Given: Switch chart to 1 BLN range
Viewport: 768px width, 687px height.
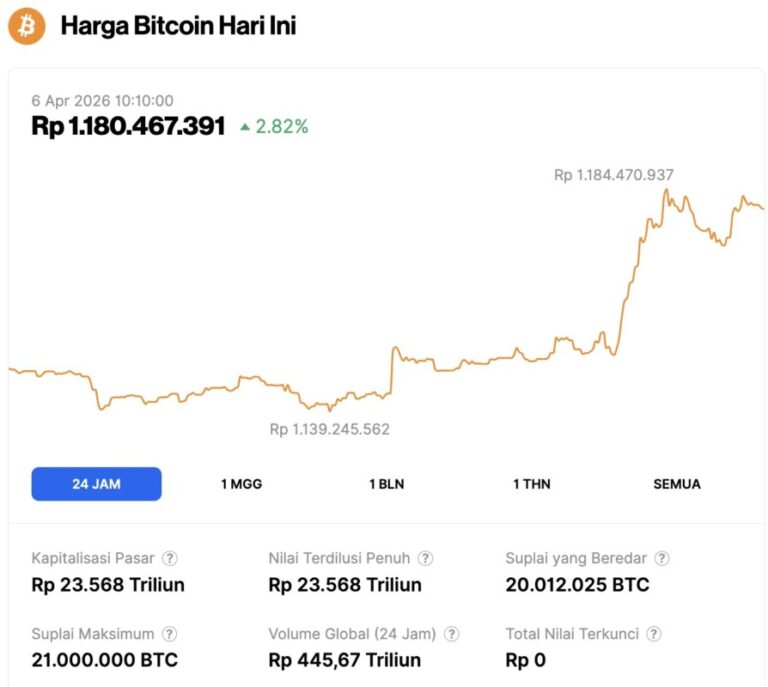Looking at the screenshot, I should click(x=386, y=484).
